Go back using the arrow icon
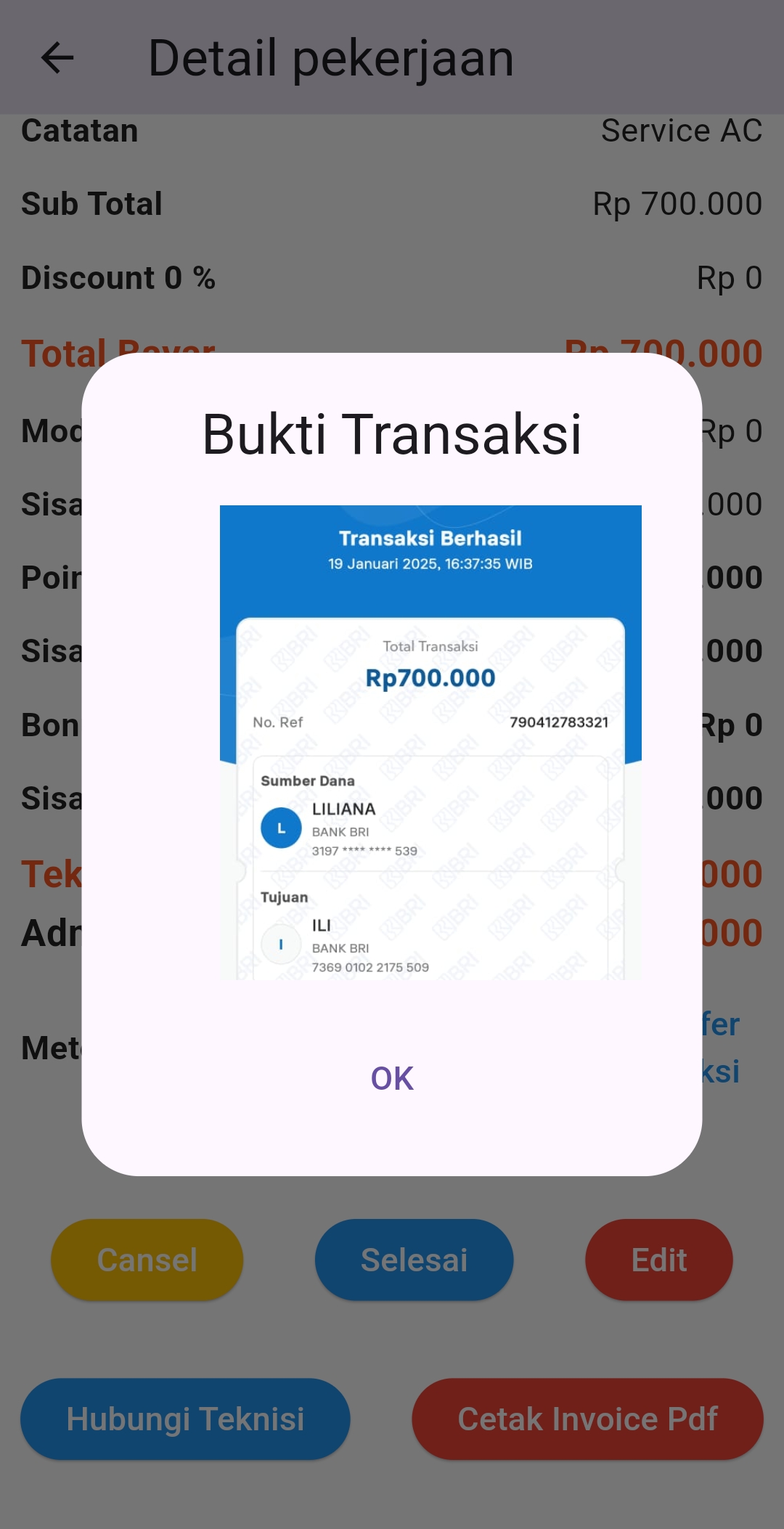 [57, 58]
